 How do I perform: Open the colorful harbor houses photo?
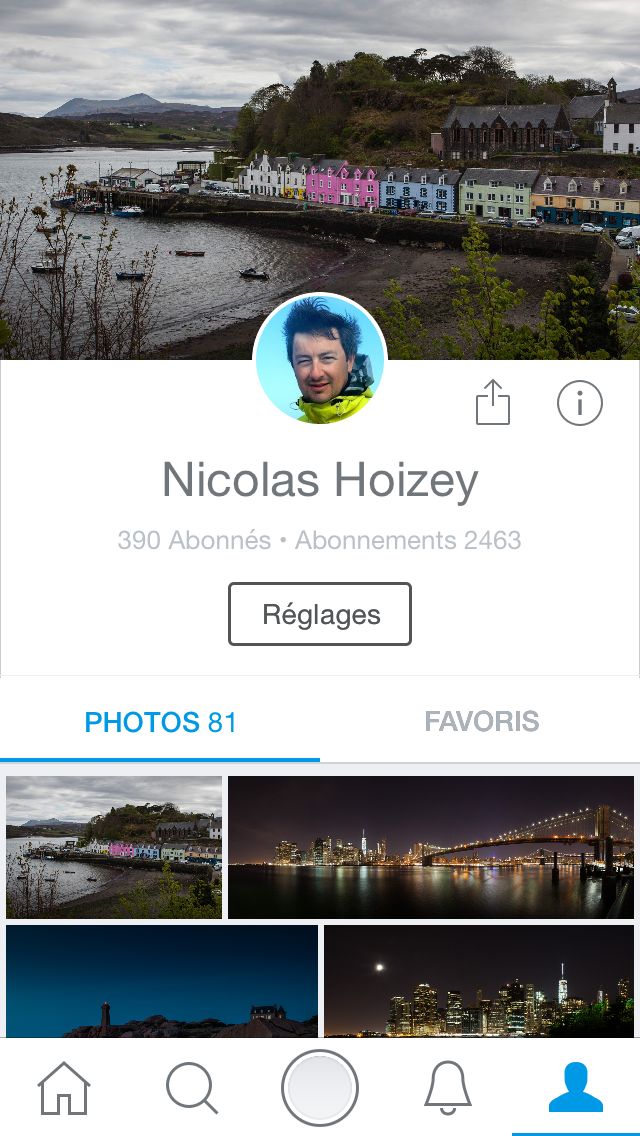pyautogui.click(x=114, y=847)
